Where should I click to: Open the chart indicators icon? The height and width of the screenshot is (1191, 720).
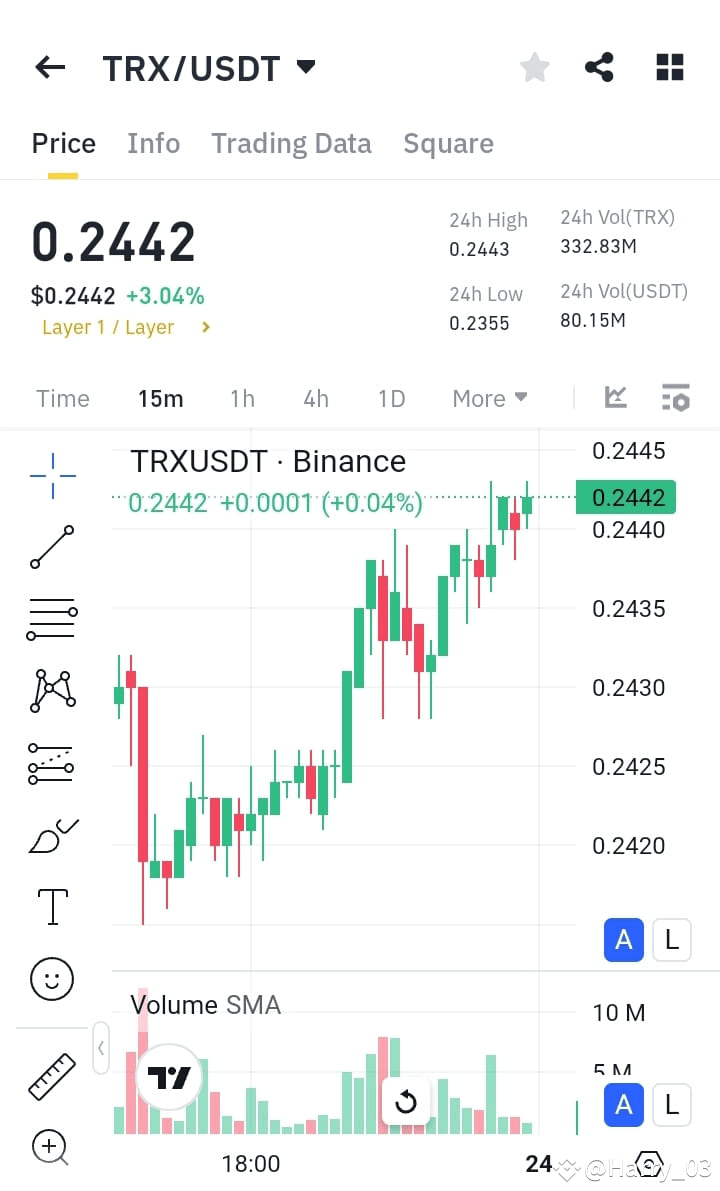tap(676, 397)
